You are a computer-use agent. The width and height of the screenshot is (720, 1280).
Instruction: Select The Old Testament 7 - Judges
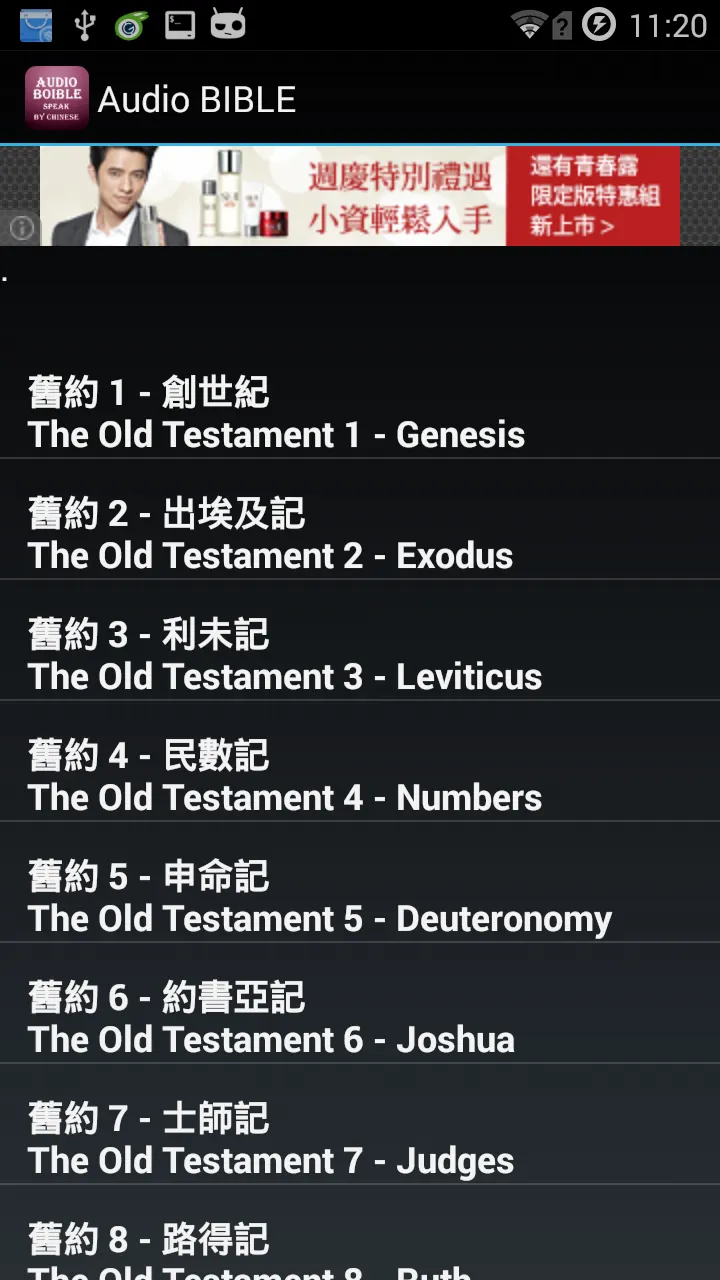click(x=360, y=1124)
